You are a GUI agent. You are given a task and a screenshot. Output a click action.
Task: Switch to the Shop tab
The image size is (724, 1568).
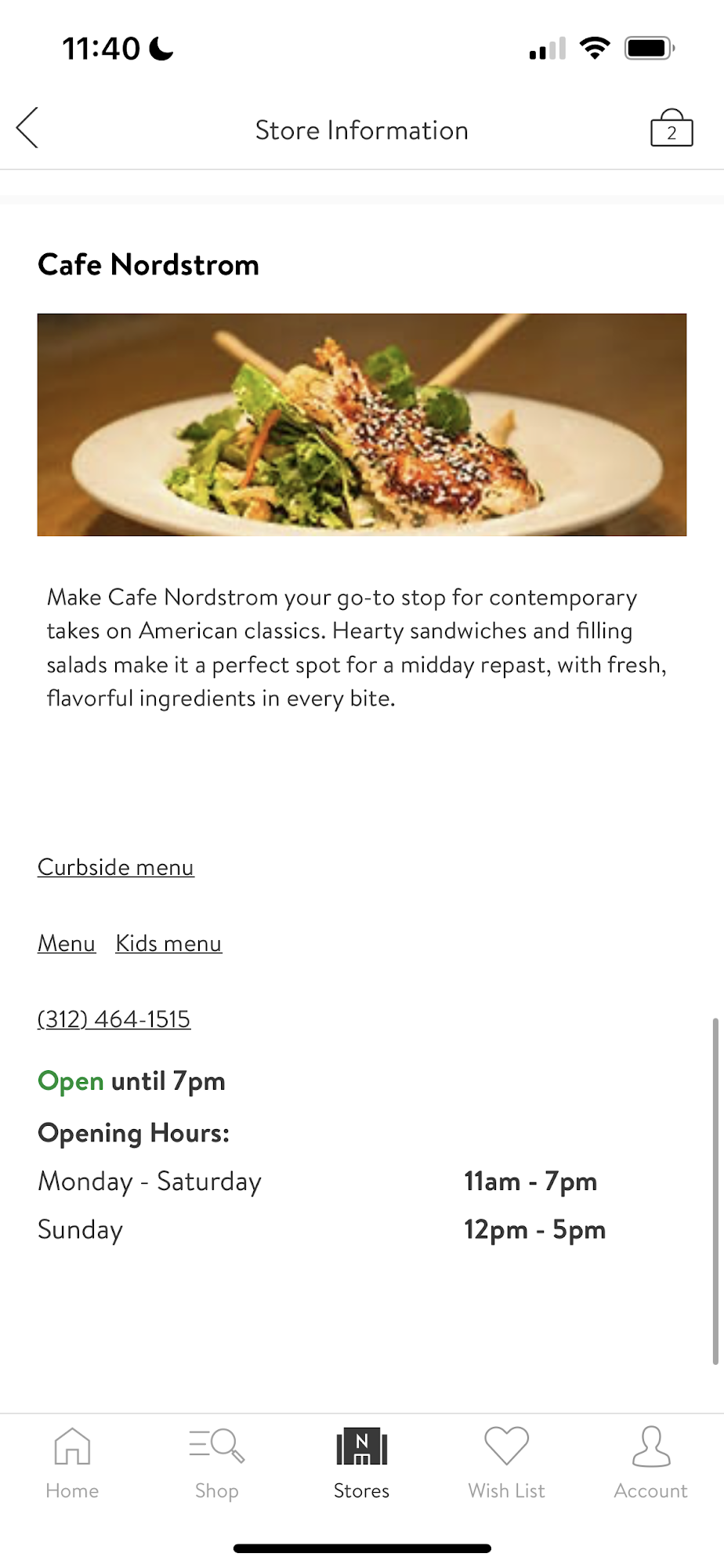tap(217, 1461)
